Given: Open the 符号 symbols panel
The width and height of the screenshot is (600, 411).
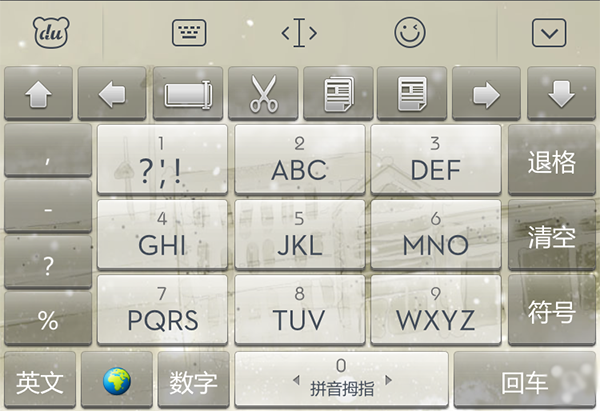Looking at the screenshot, I should coord(551,311).
